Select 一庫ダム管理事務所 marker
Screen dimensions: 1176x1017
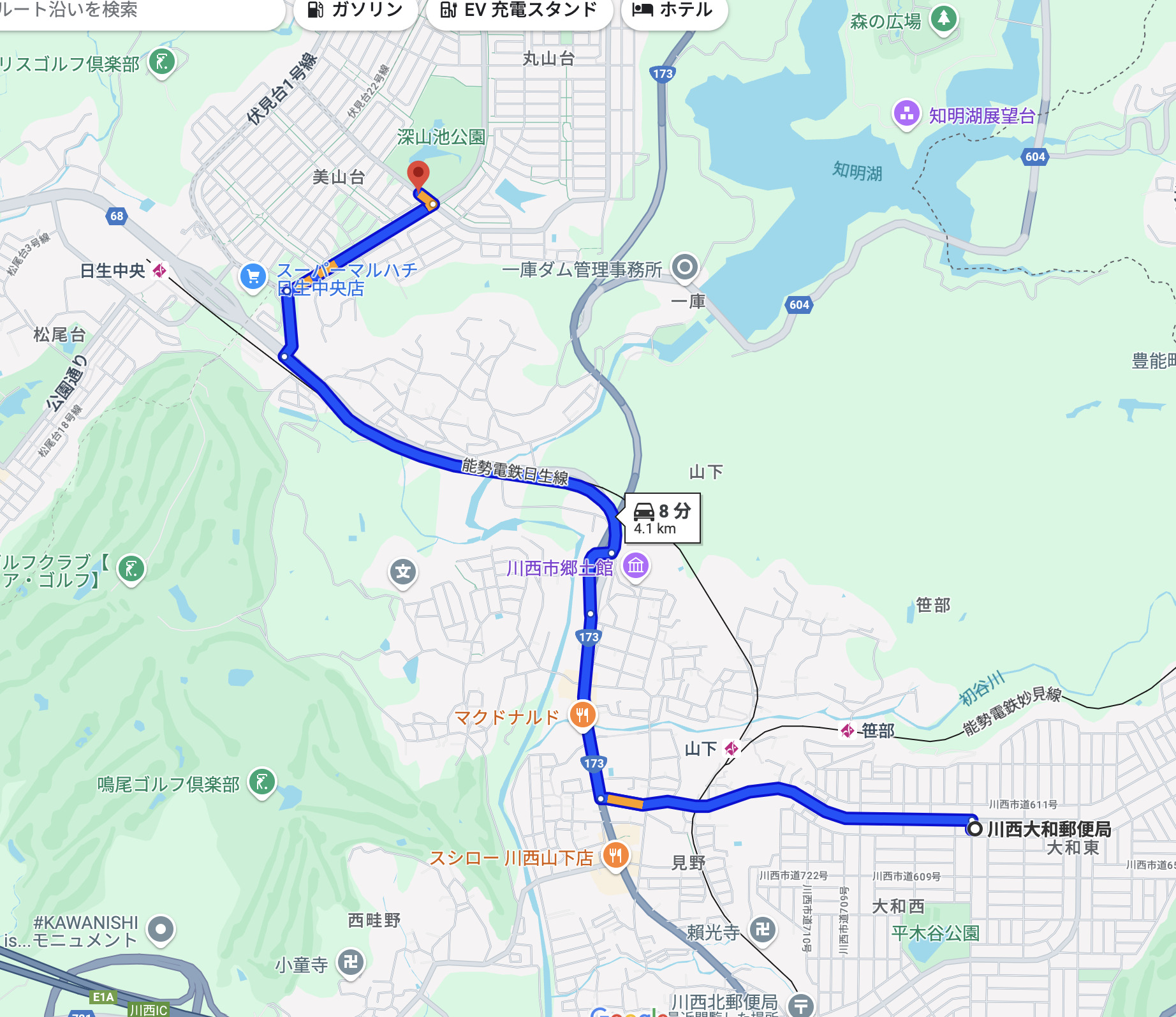[x=685, y=267]
